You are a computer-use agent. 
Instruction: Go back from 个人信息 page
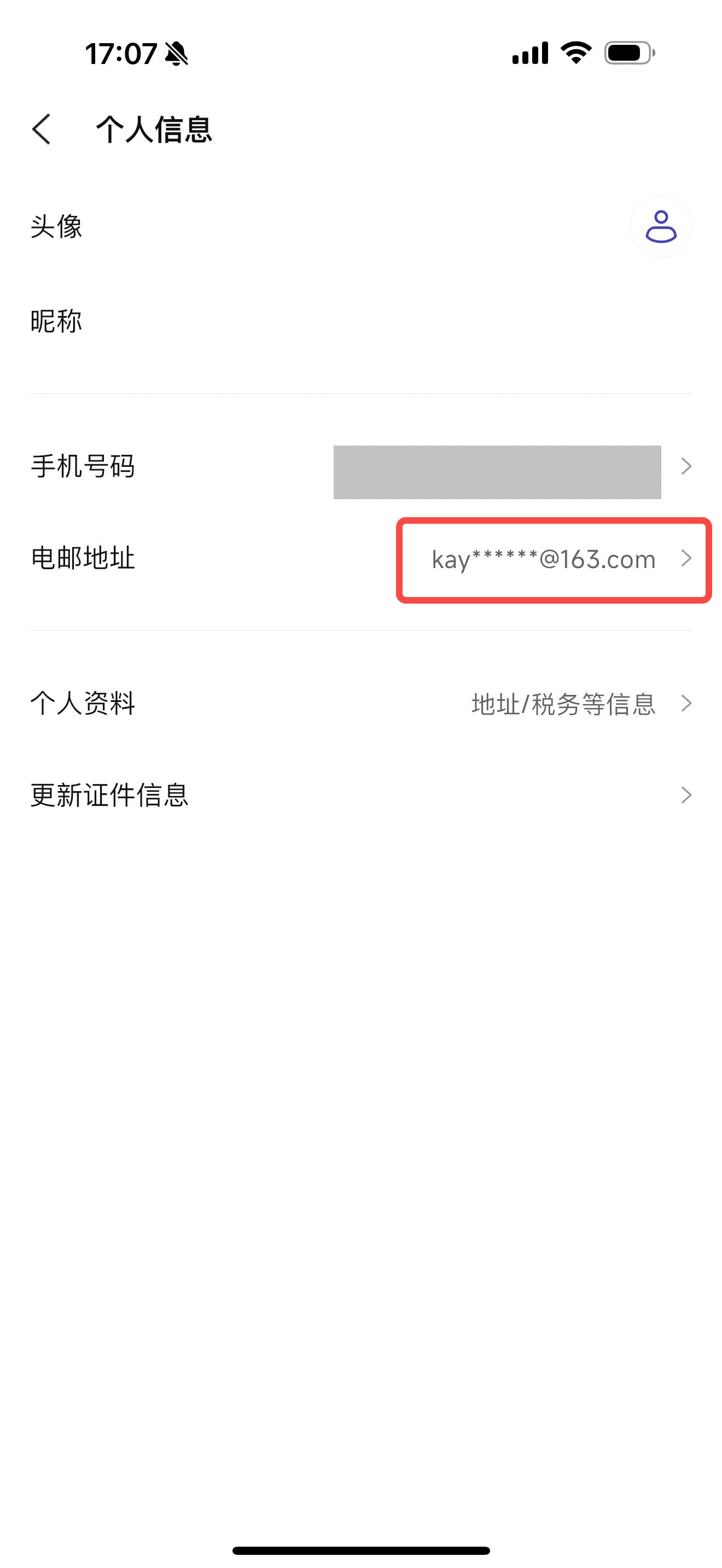[42, 129]
